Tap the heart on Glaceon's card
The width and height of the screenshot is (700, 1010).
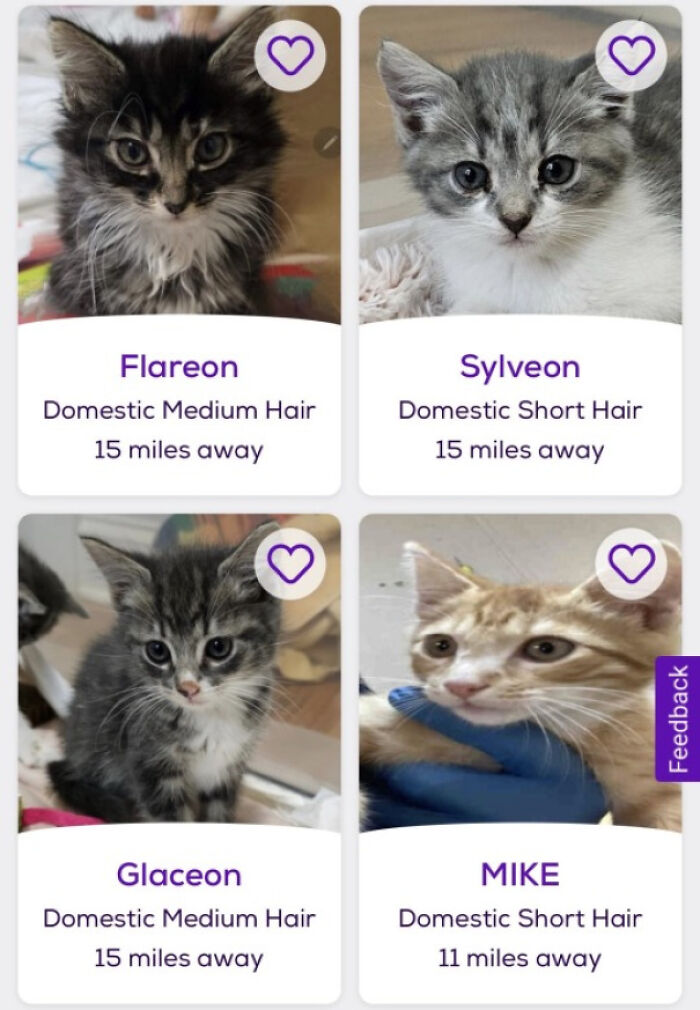pyautogui.click(x=291, y=563)
